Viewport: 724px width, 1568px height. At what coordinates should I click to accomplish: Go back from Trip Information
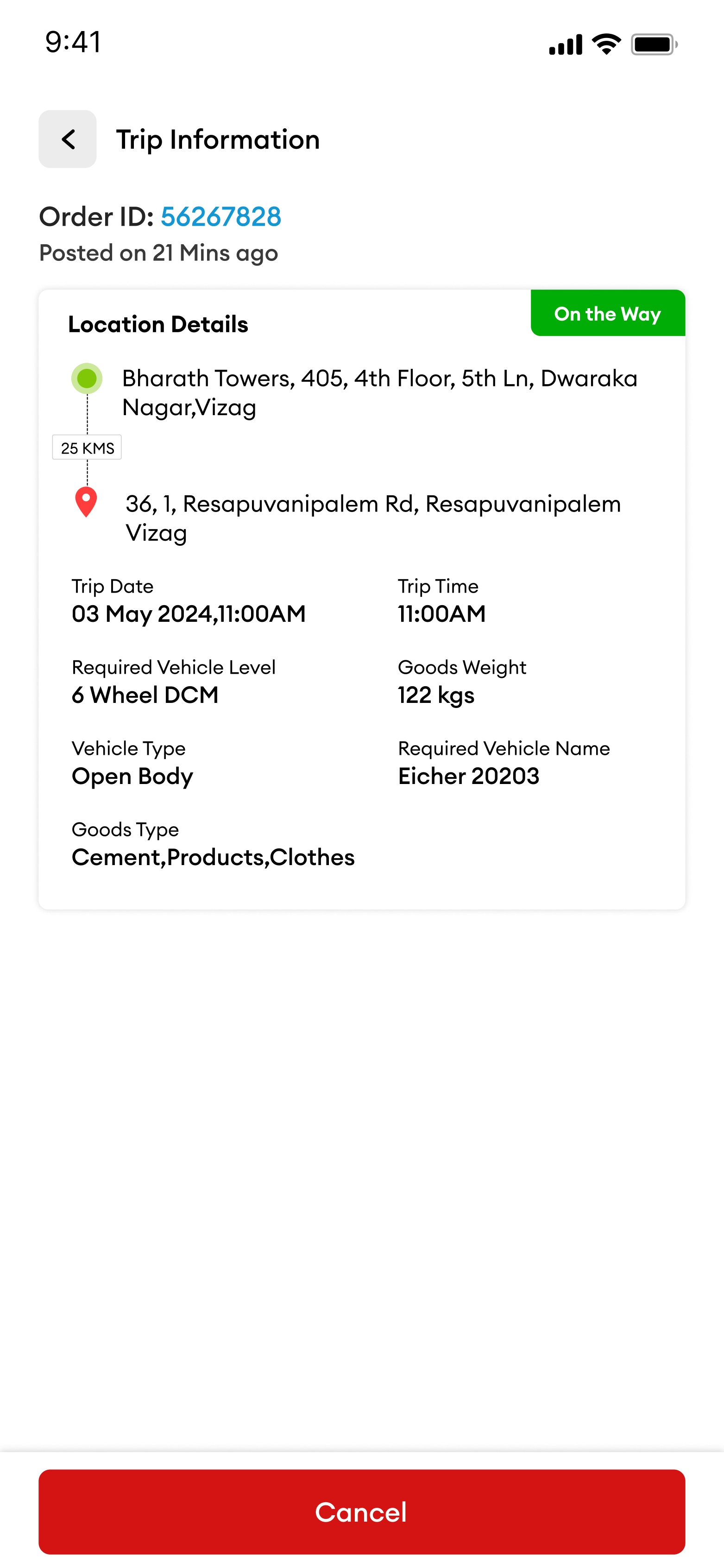(68, 139)
